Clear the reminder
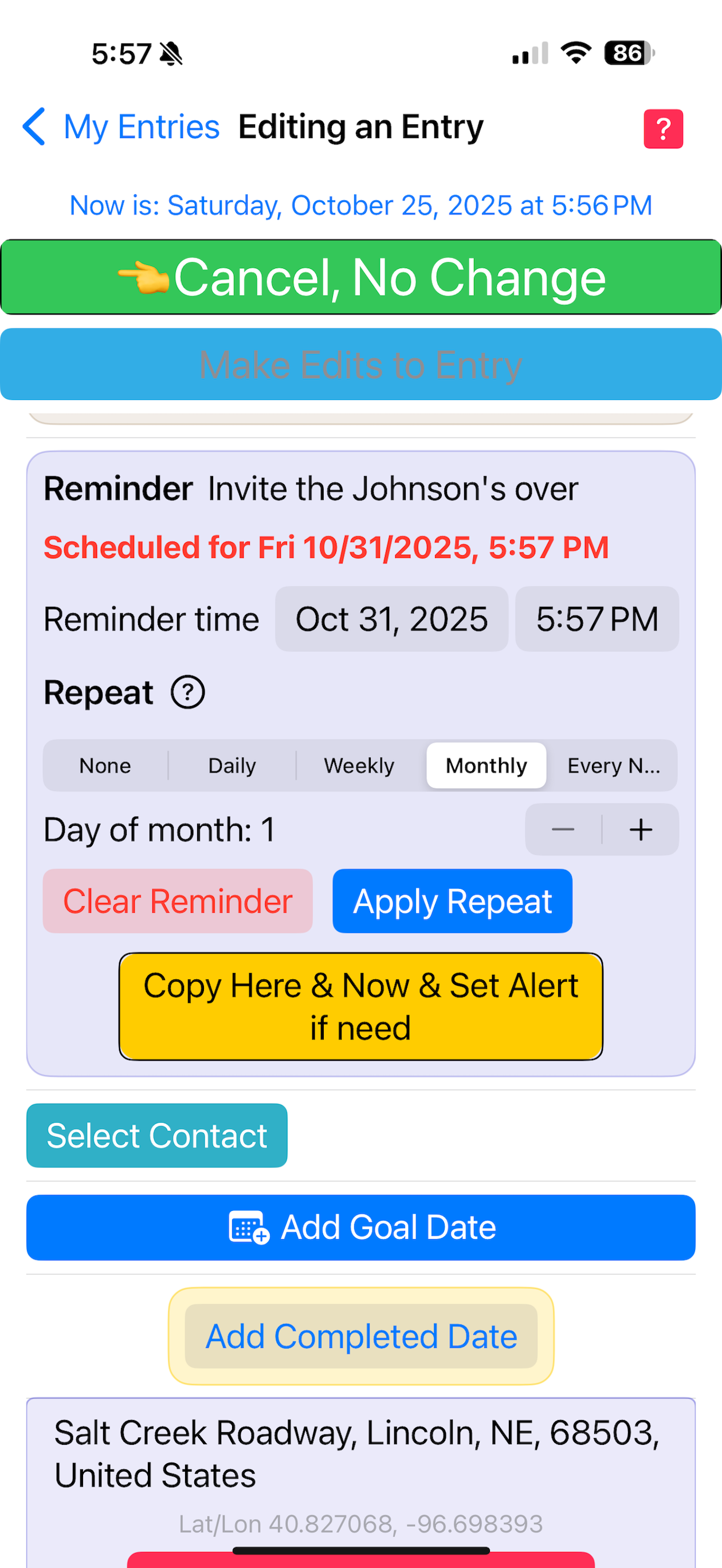This screenshot has height=1568, width=722. [x=178, y=901]
